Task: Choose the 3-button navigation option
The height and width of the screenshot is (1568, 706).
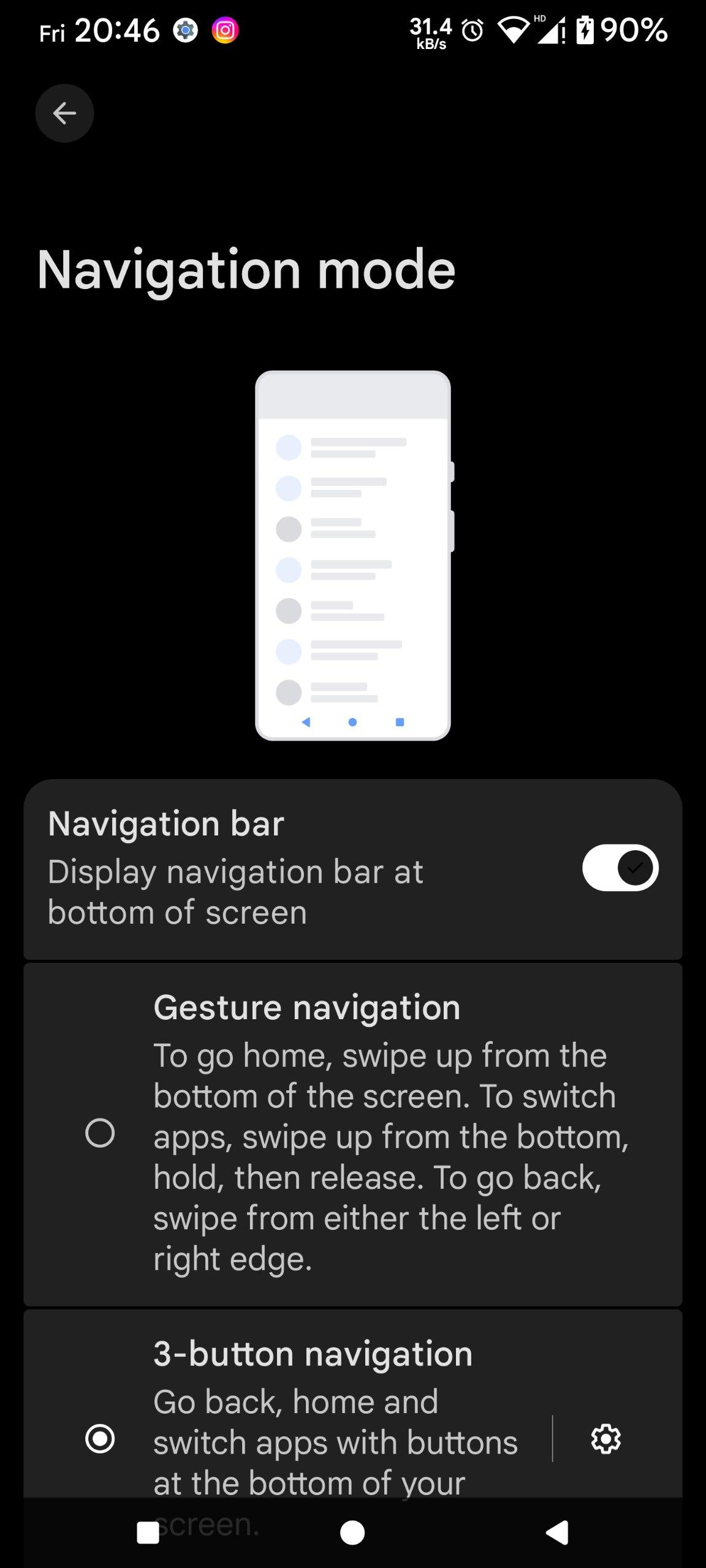Action: tap(100, 1438)
